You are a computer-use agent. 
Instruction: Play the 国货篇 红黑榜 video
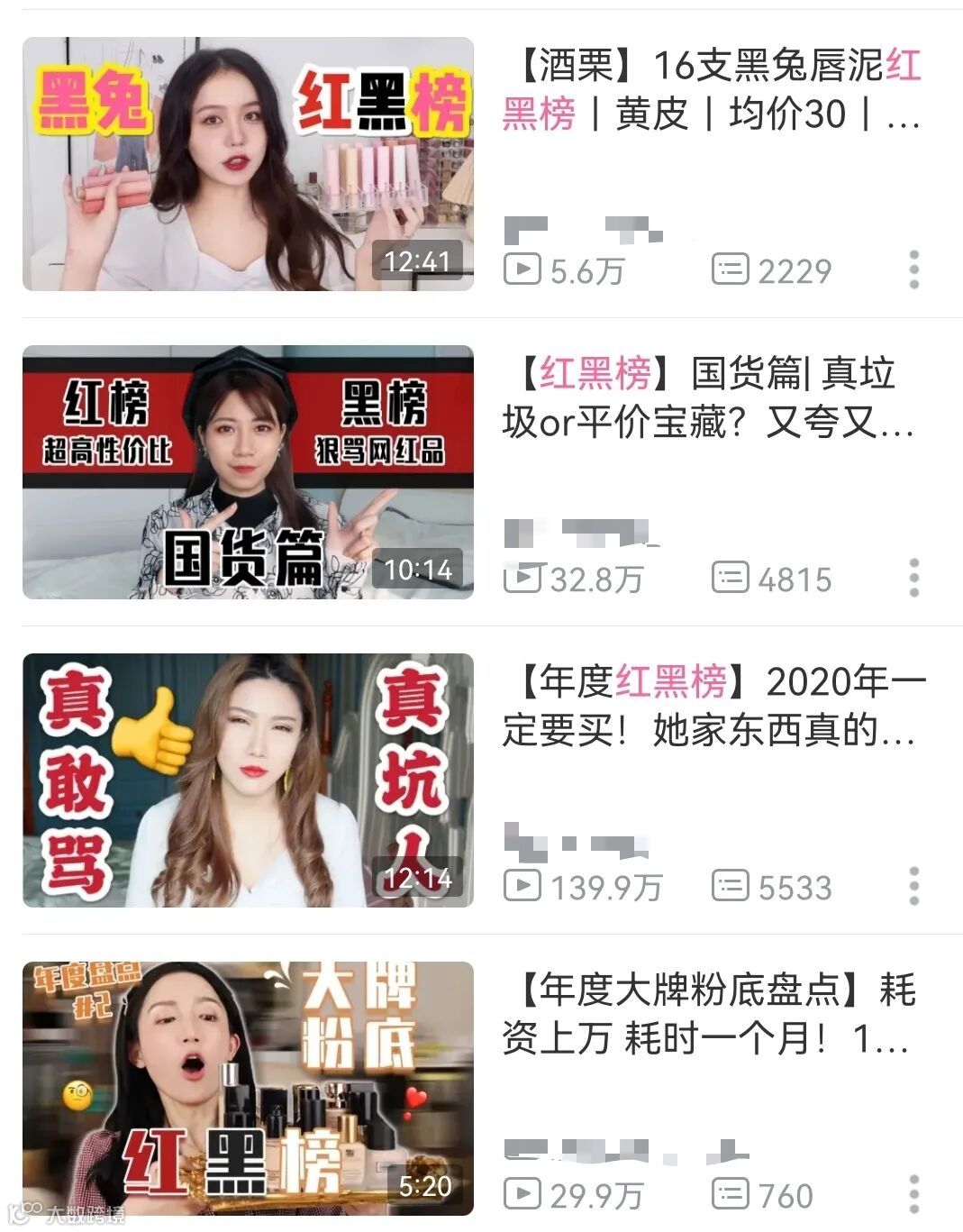(248, 472)
